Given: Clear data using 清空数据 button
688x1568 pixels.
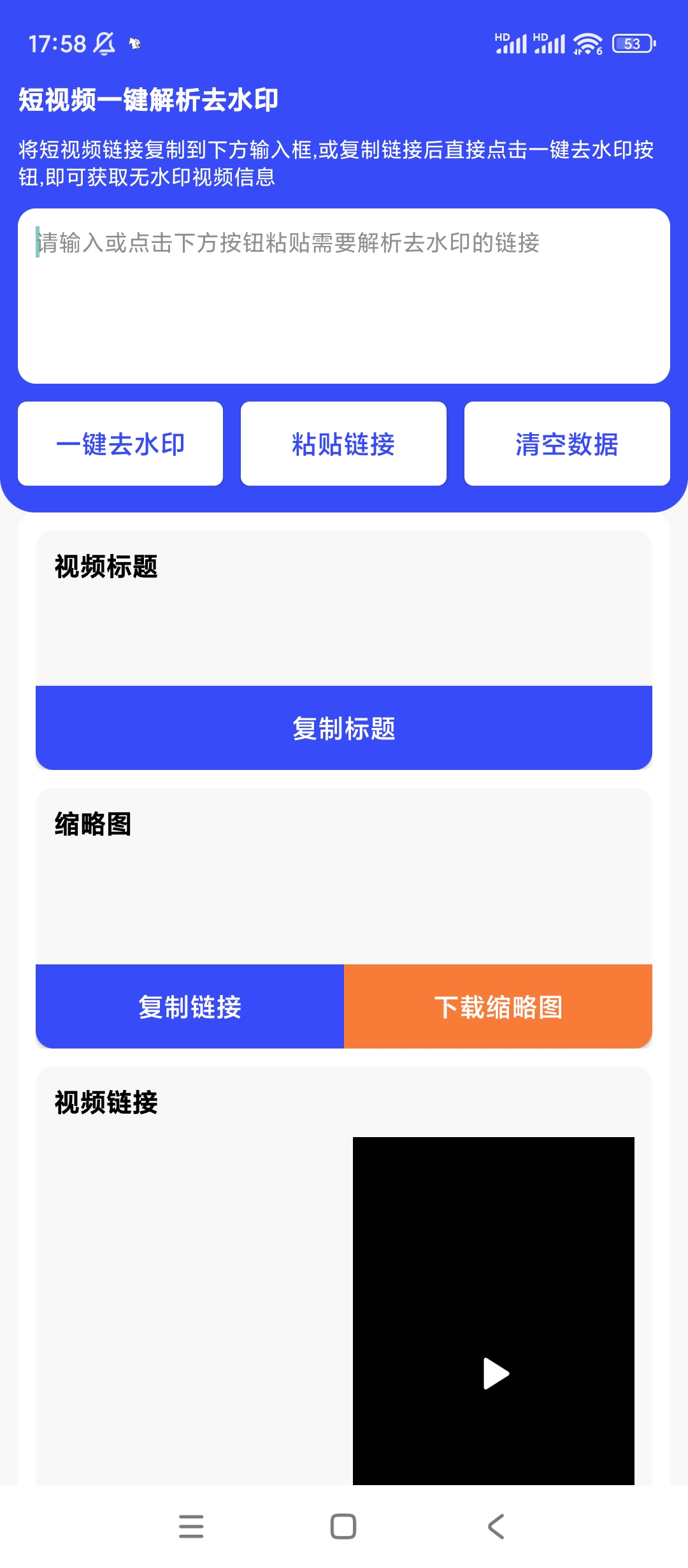Looking at the screenshot, I should pos(567,444).
